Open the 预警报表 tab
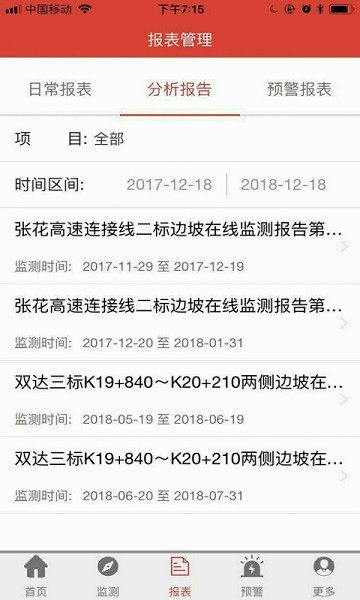 pos(299,89)
